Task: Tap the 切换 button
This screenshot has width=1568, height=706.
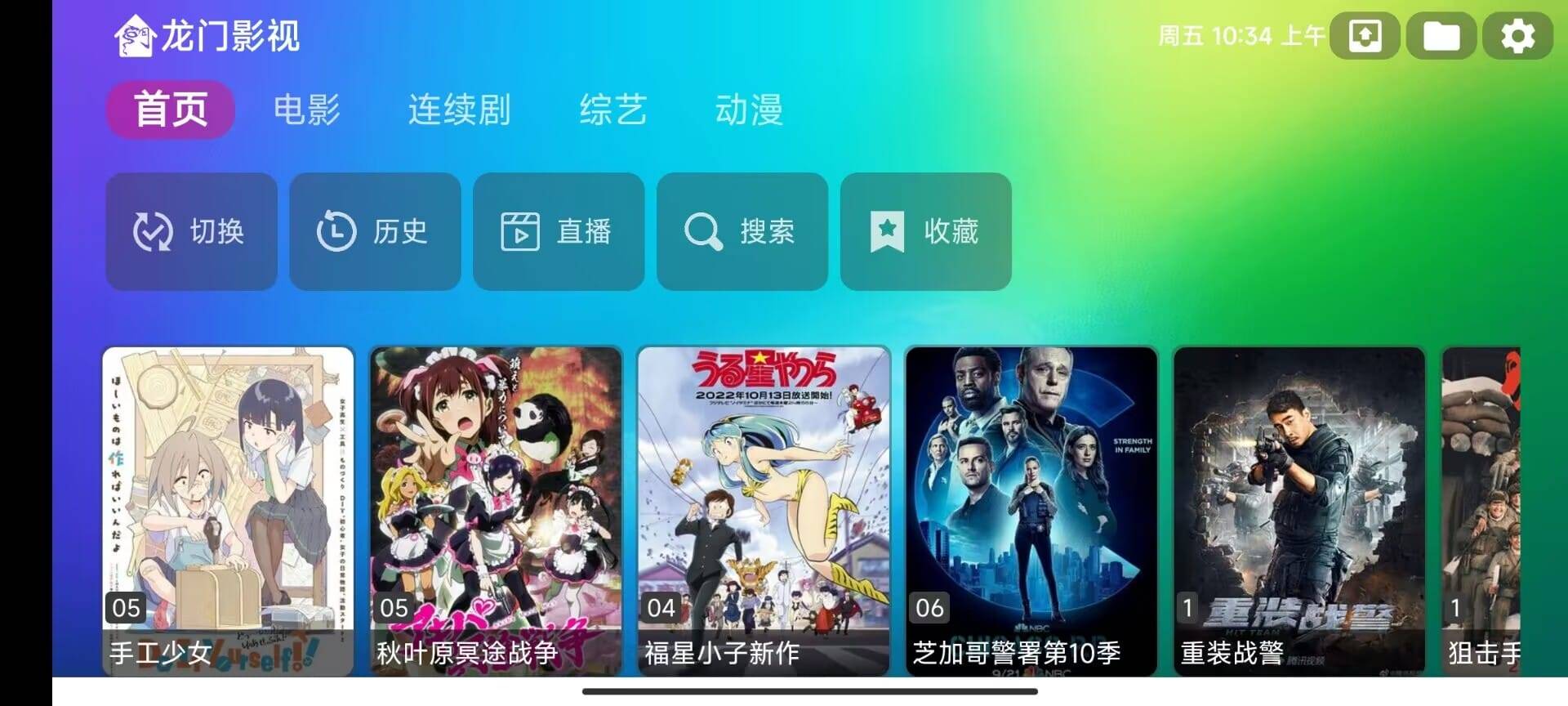Action: 191,231
